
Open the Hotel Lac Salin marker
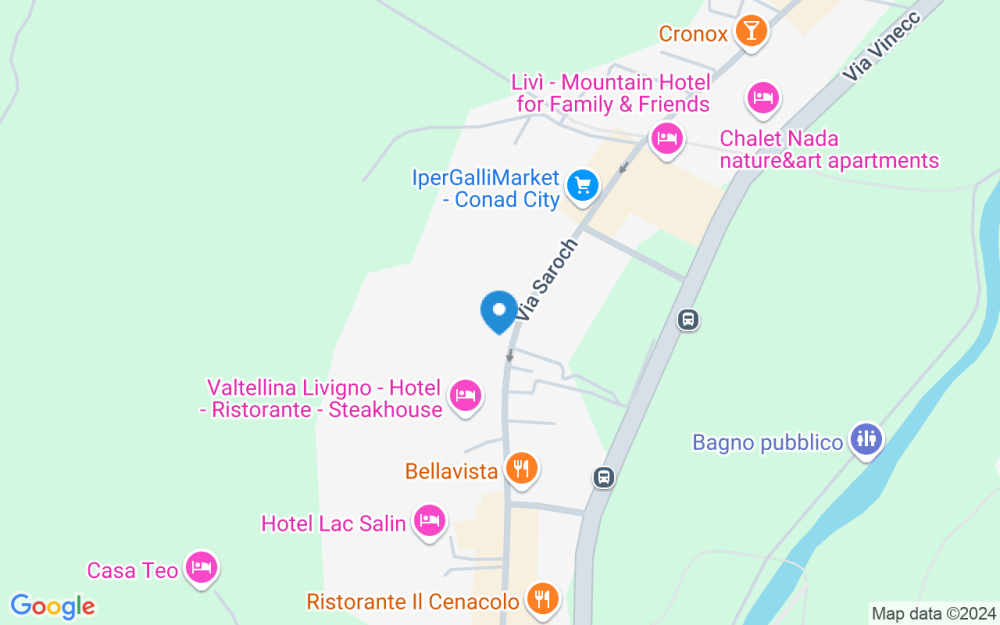pos(429,522)
